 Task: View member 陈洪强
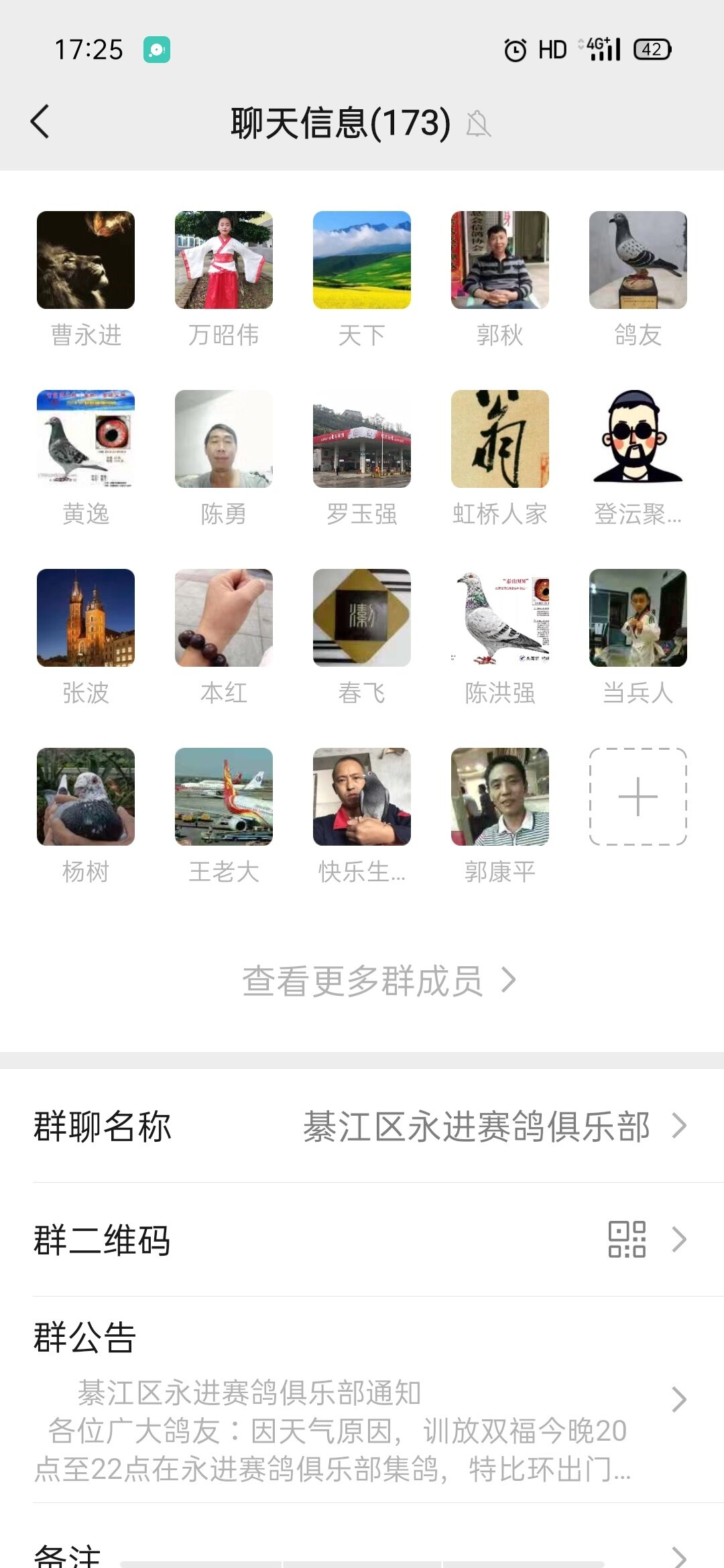click(x=500, y=618)
